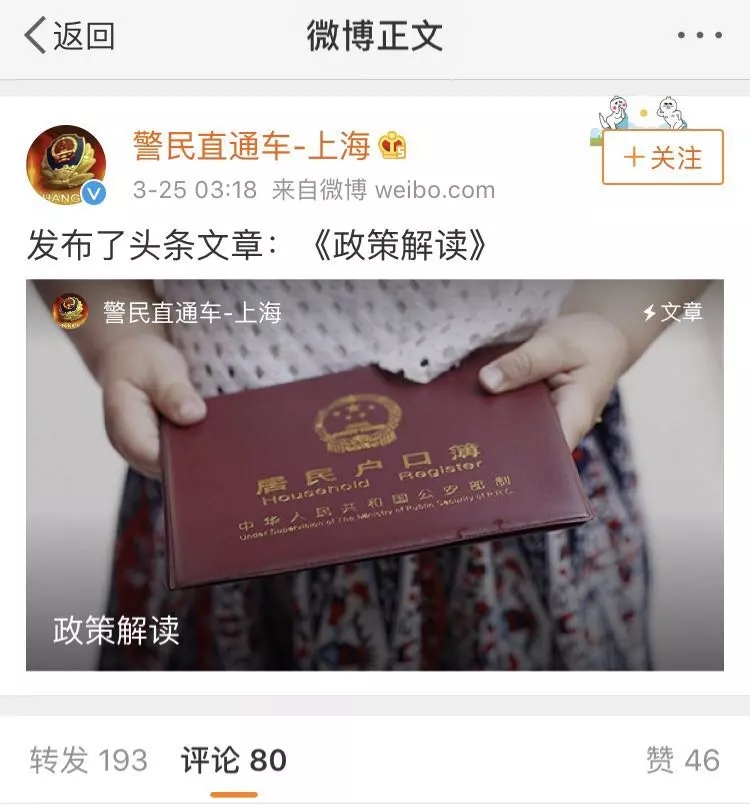Switch to the 评论 80 tab
Viewport: 750px width, 811px height.
point(234,760)
